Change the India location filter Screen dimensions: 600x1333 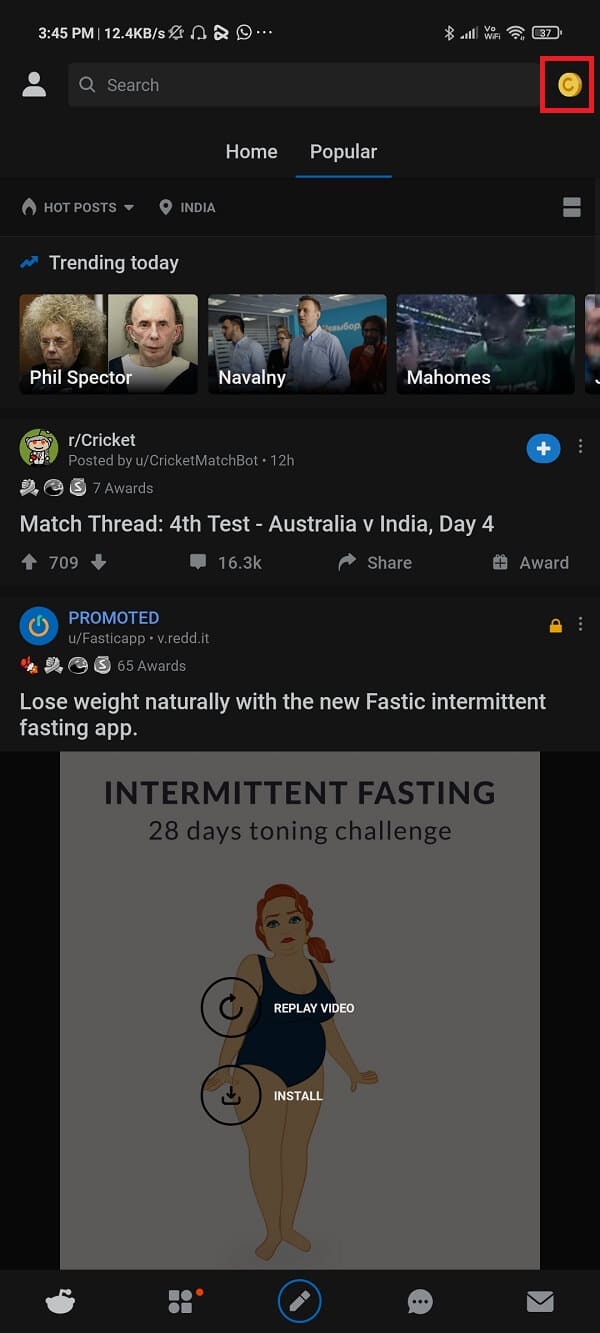point(187,207)
